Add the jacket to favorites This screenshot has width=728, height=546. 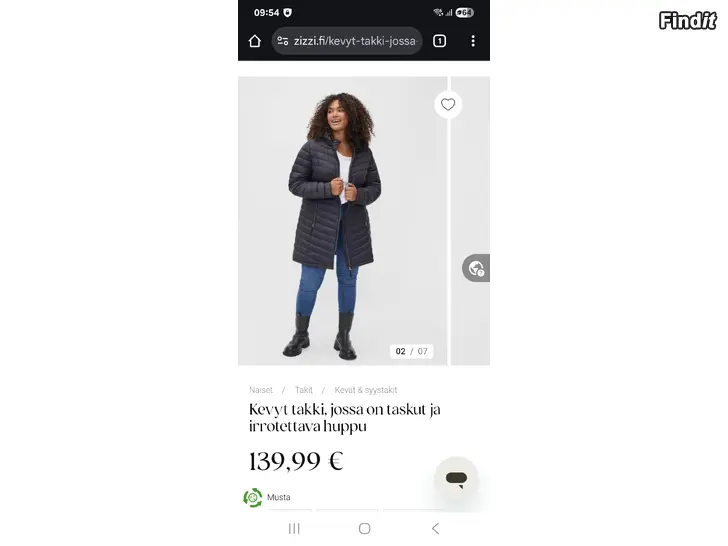click(448, 105)
